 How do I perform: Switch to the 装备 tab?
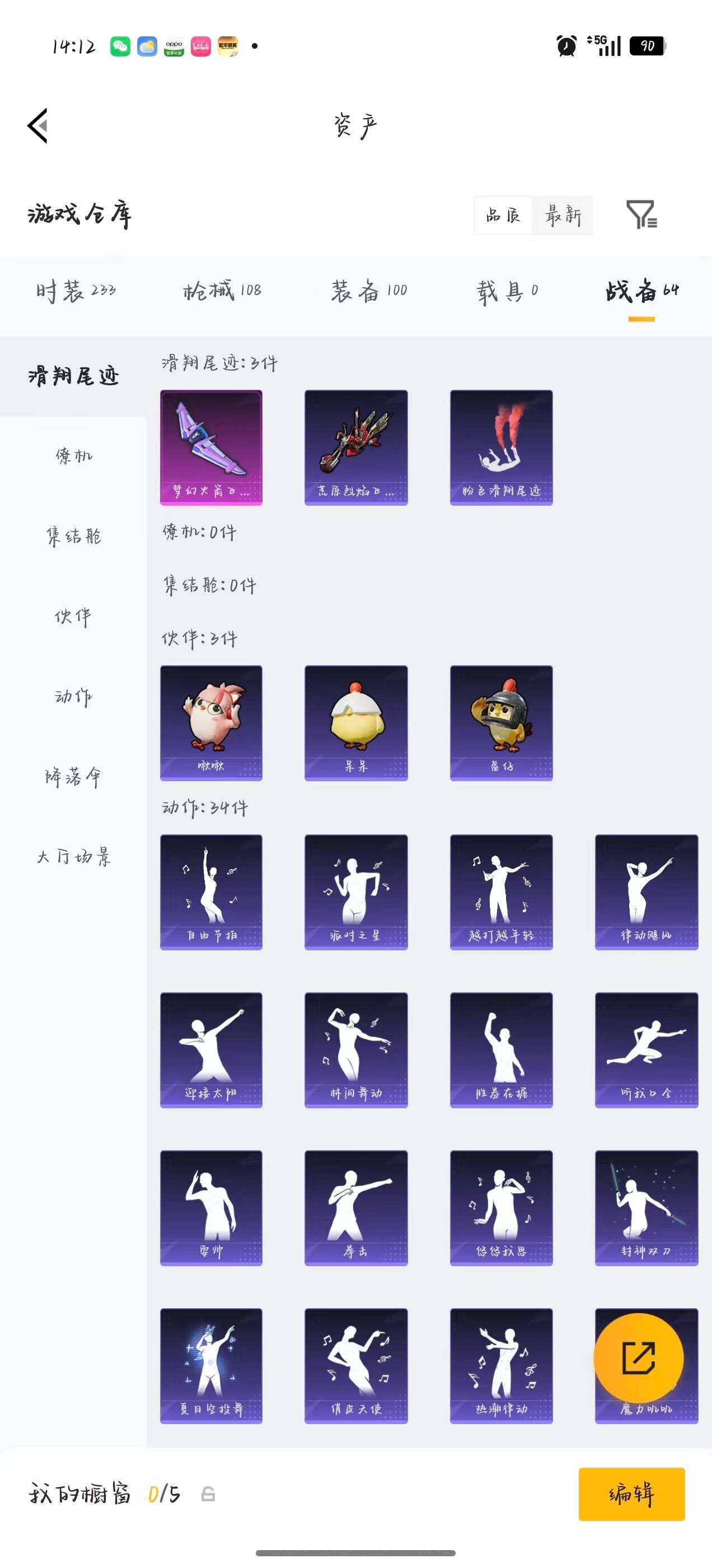pyautogui.click(x=369, y=291)
